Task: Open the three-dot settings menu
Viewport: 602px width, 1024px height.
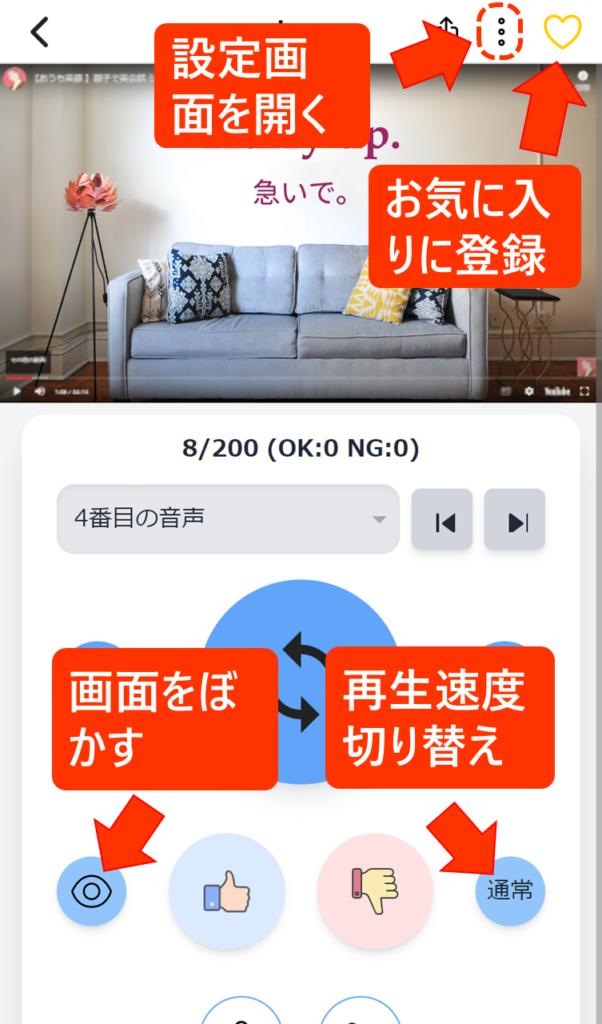Action: tap(501, 33)
